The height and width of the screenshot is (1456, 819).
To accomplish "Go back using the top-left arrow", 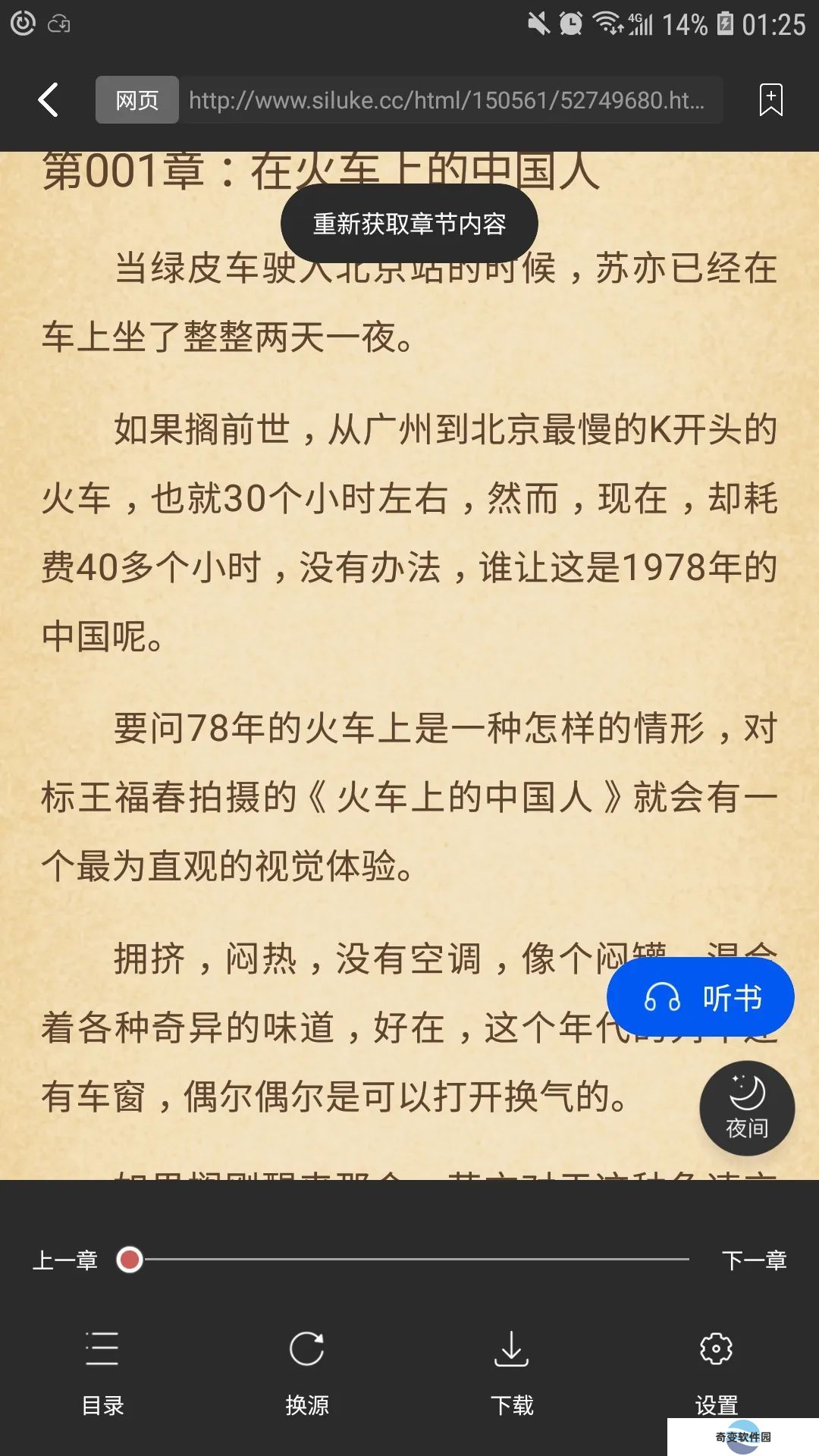I will click(49, 100).
